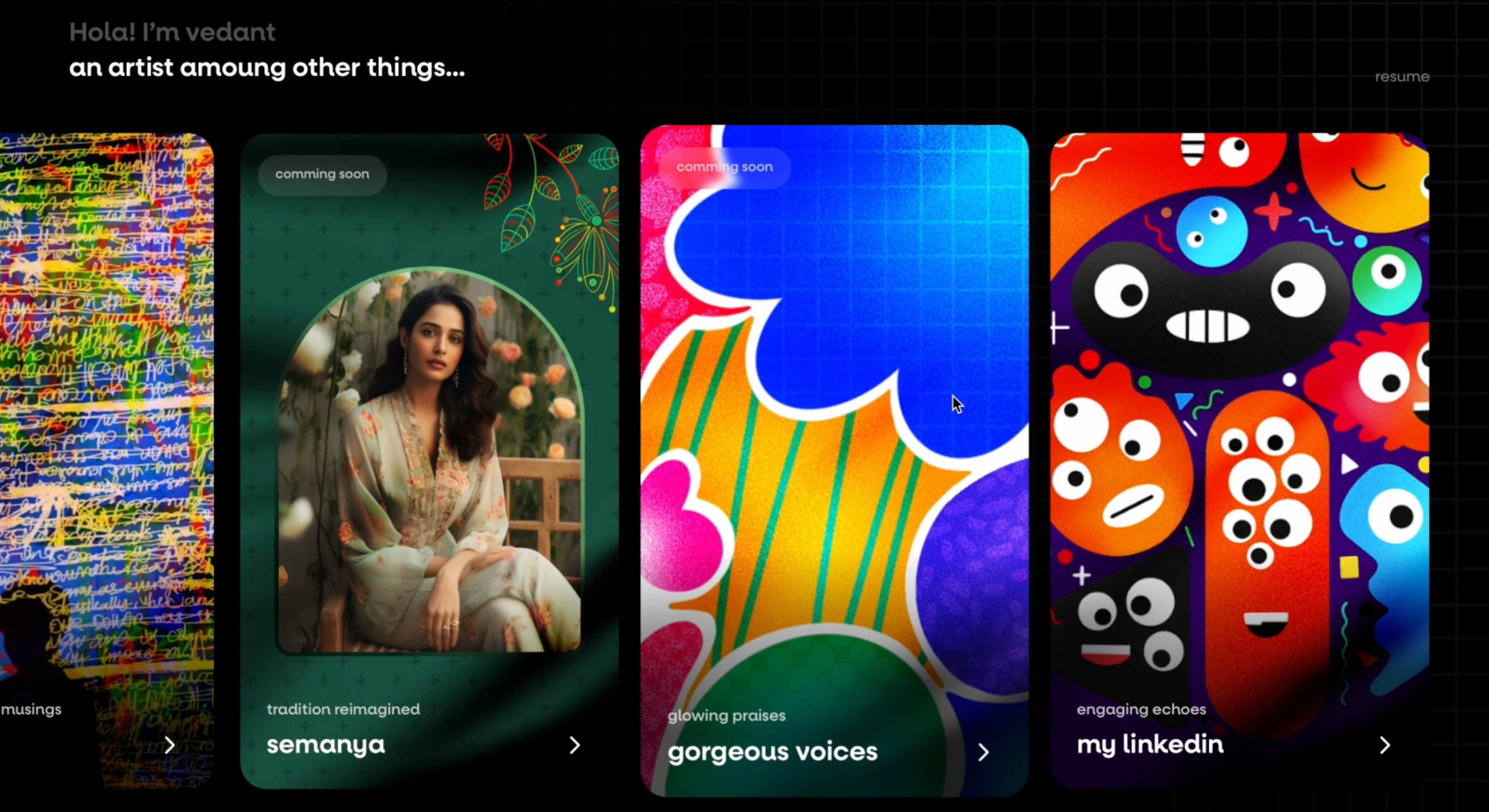Open the resume link

pyautogui.click(x=1401, y=77)
